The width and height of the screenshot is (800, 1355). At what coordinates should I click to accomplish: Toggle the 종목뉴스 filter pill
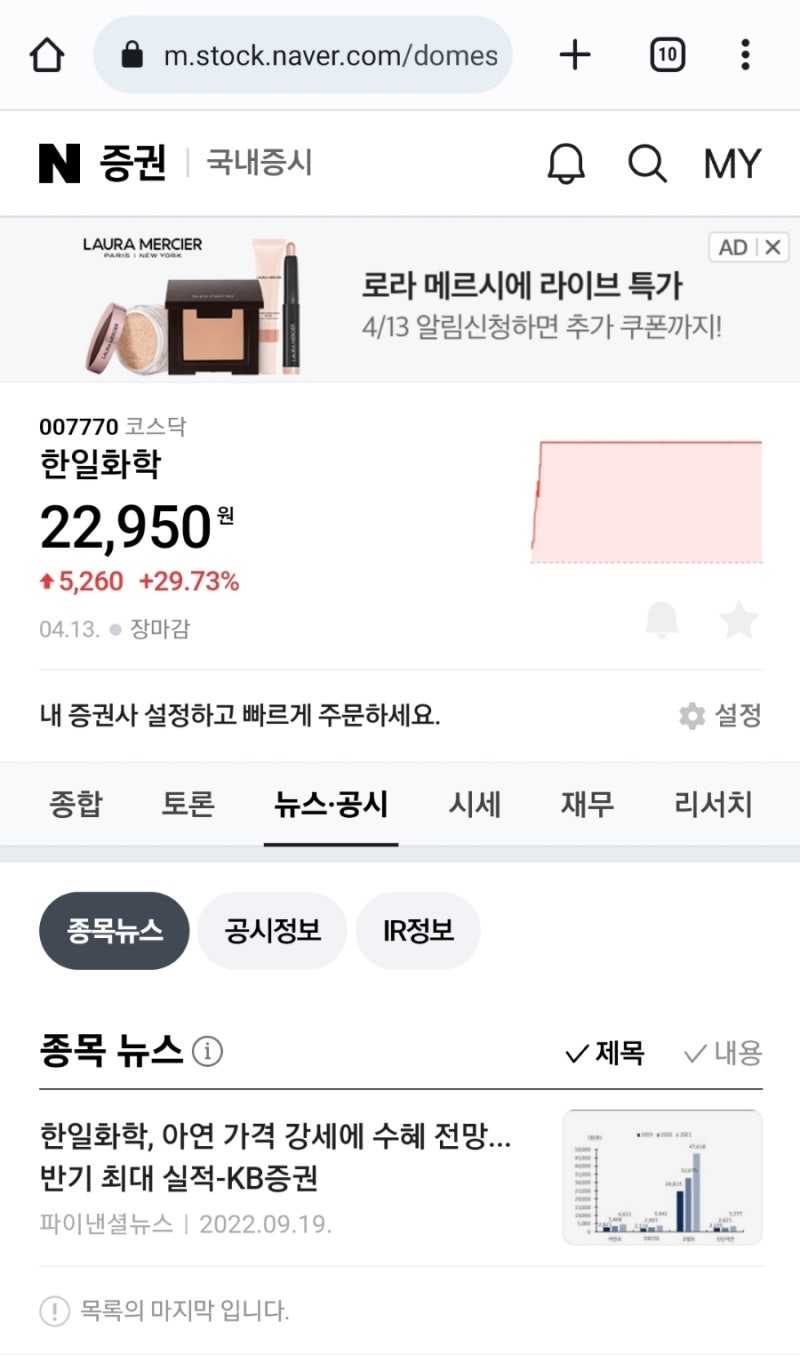coord(114,930)
